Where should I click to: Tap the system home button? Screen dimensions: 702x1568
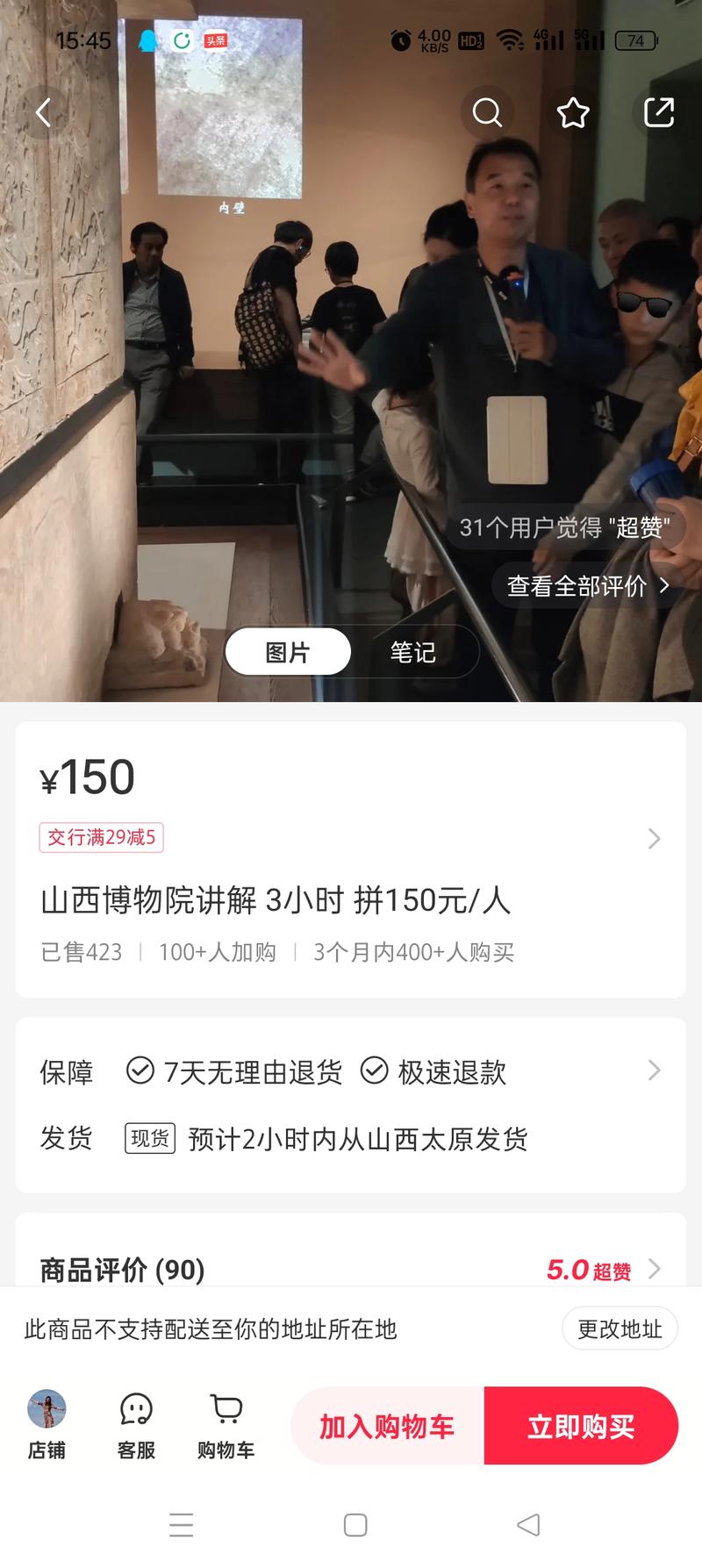355,1525
